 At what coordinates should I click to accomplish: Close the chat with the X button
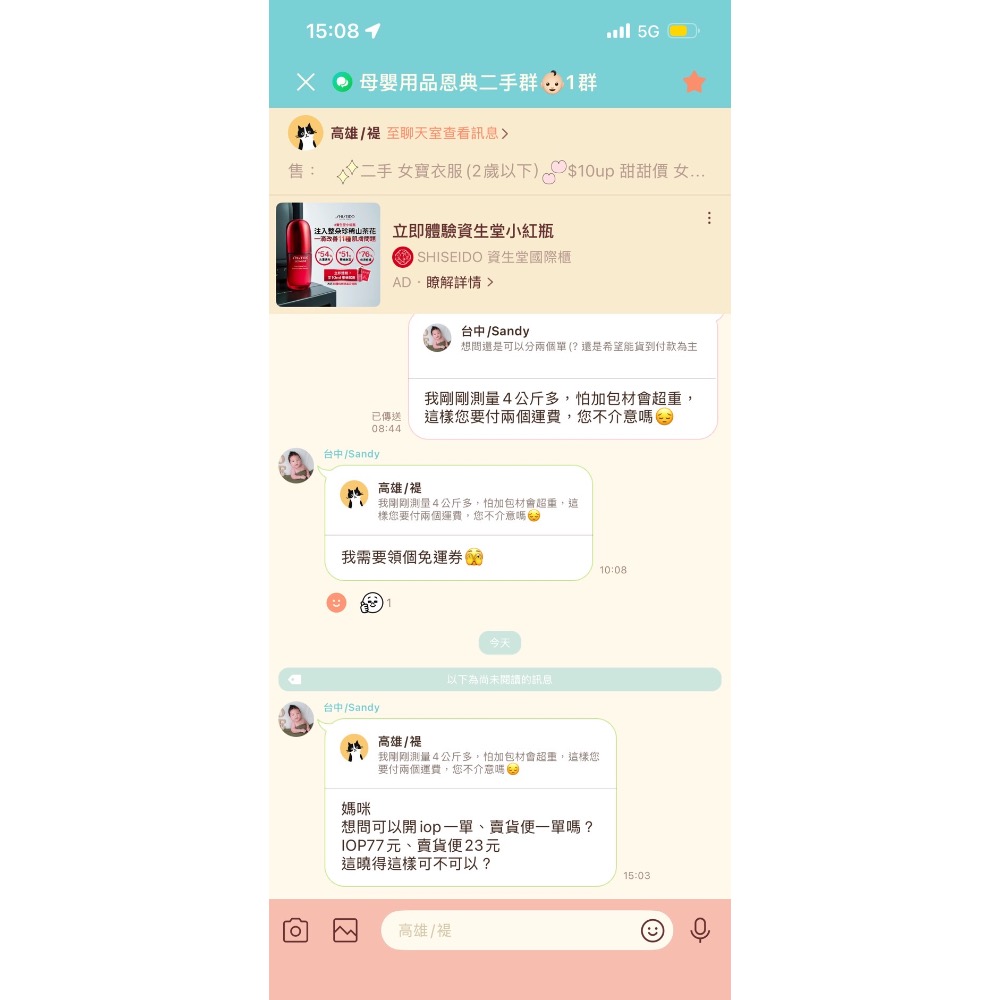[x=305, y=82]
